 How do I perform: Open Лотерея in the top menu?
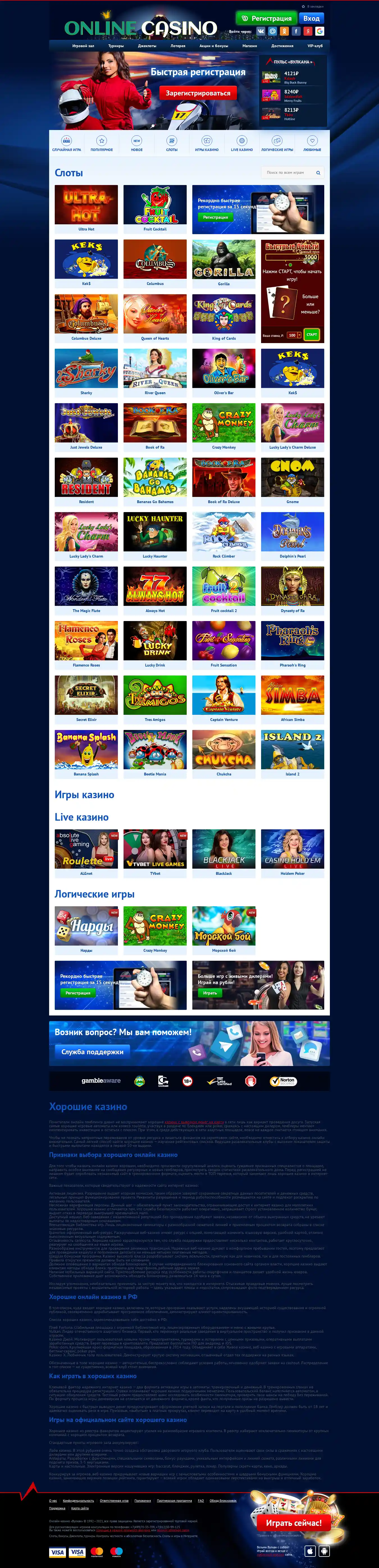tap(178, 46)
